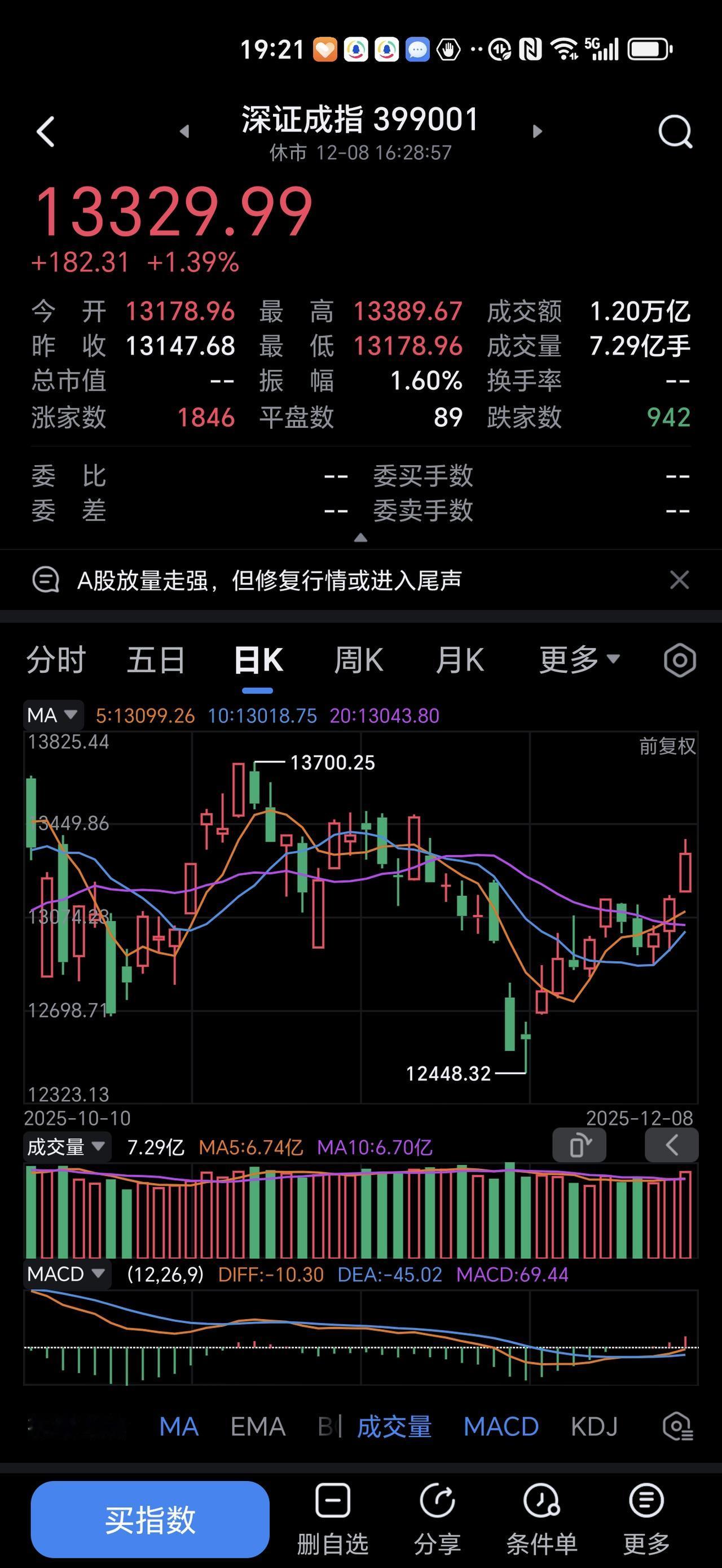Viewport: 722px width, 1568px height.
Task: Tap the left chevron to pan chart history
Action: pos(672,1145)
